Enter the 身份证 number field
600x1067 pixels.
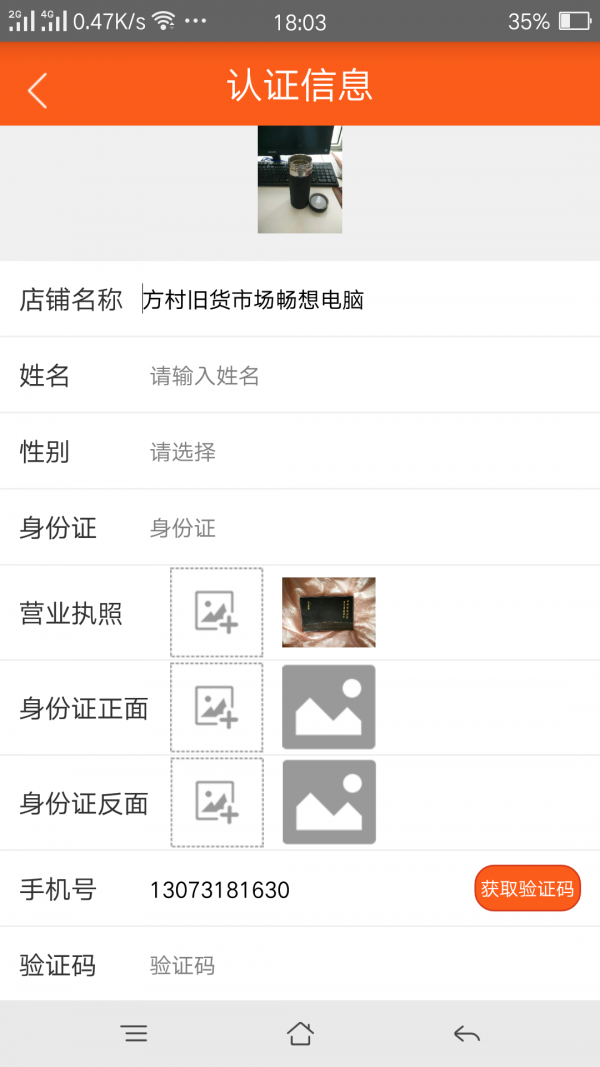tap(360, 528)
